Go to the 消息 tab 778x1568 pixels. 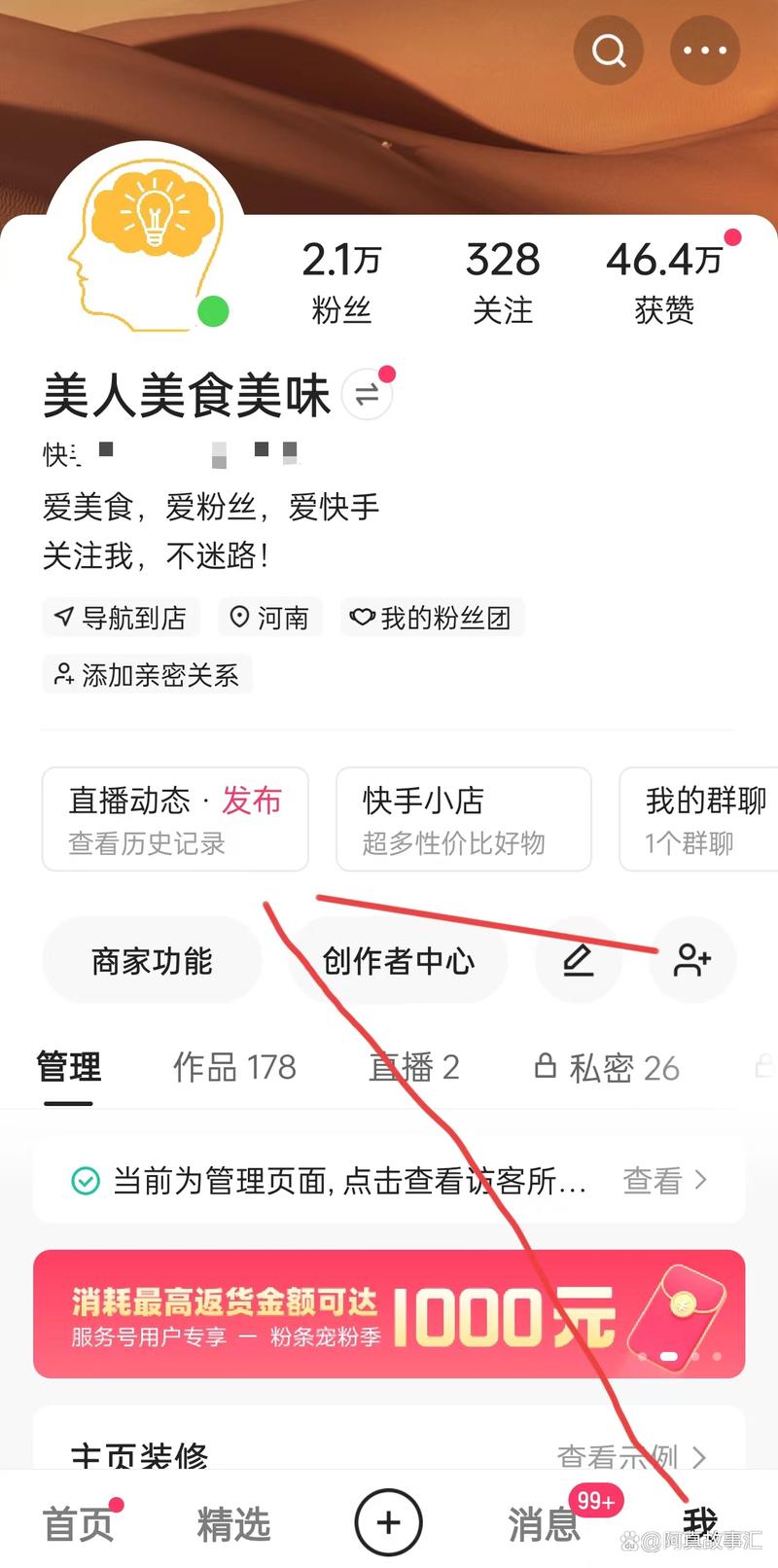544,1524
